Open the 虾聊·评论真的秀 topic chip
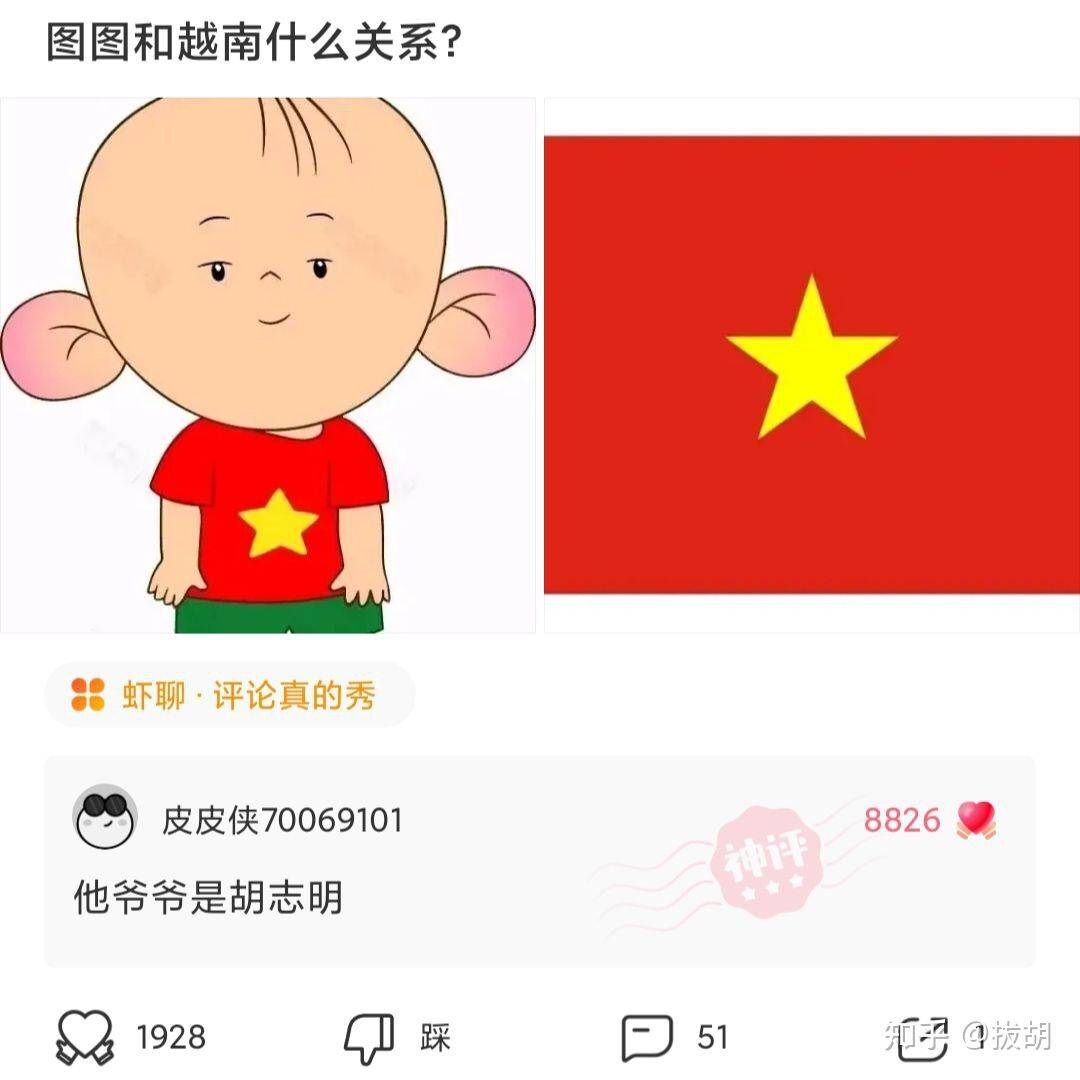Viewport: 1080px width, 1080px height. [230, 694]
